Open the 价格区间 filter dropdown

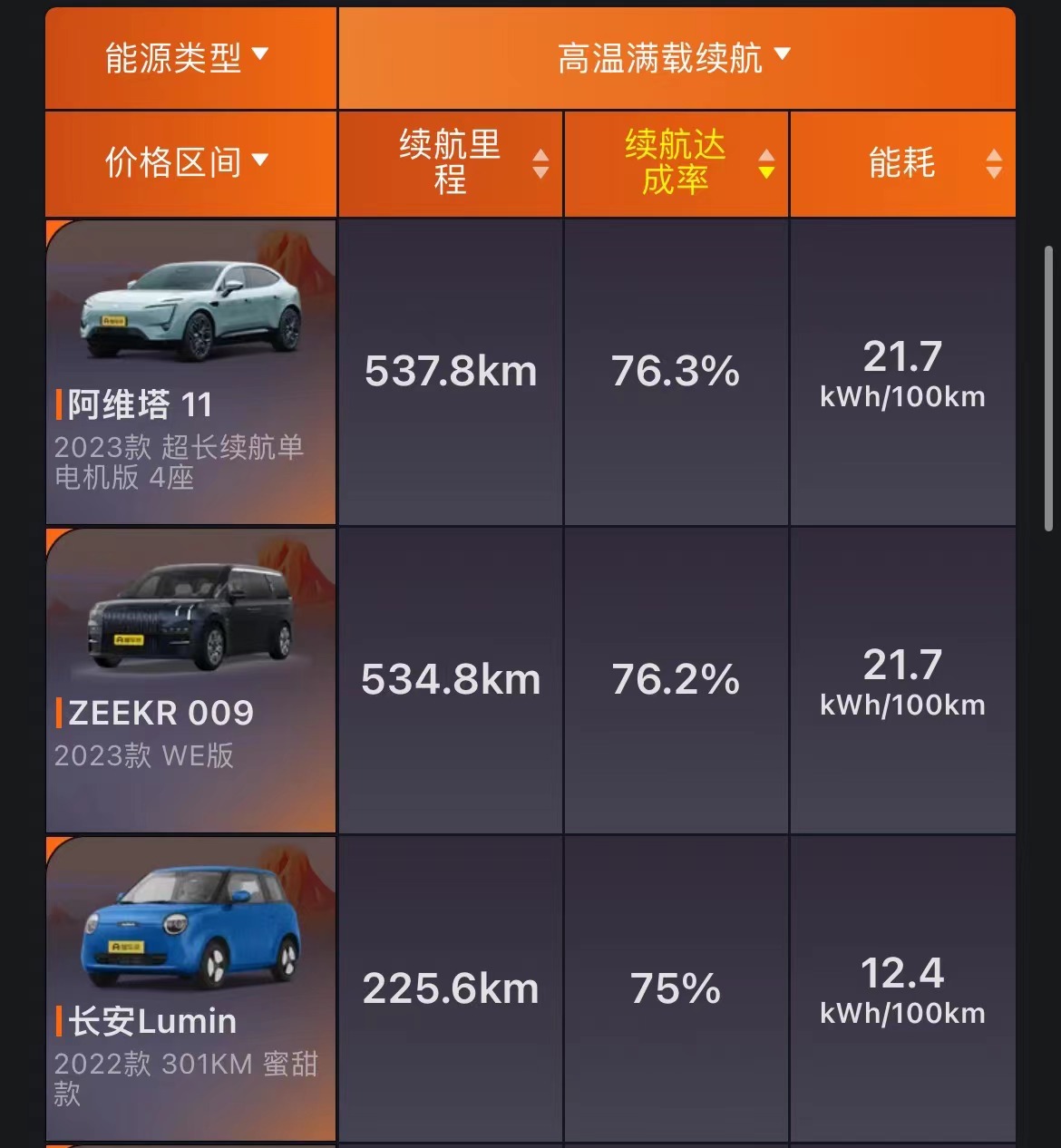click(188, 163)
